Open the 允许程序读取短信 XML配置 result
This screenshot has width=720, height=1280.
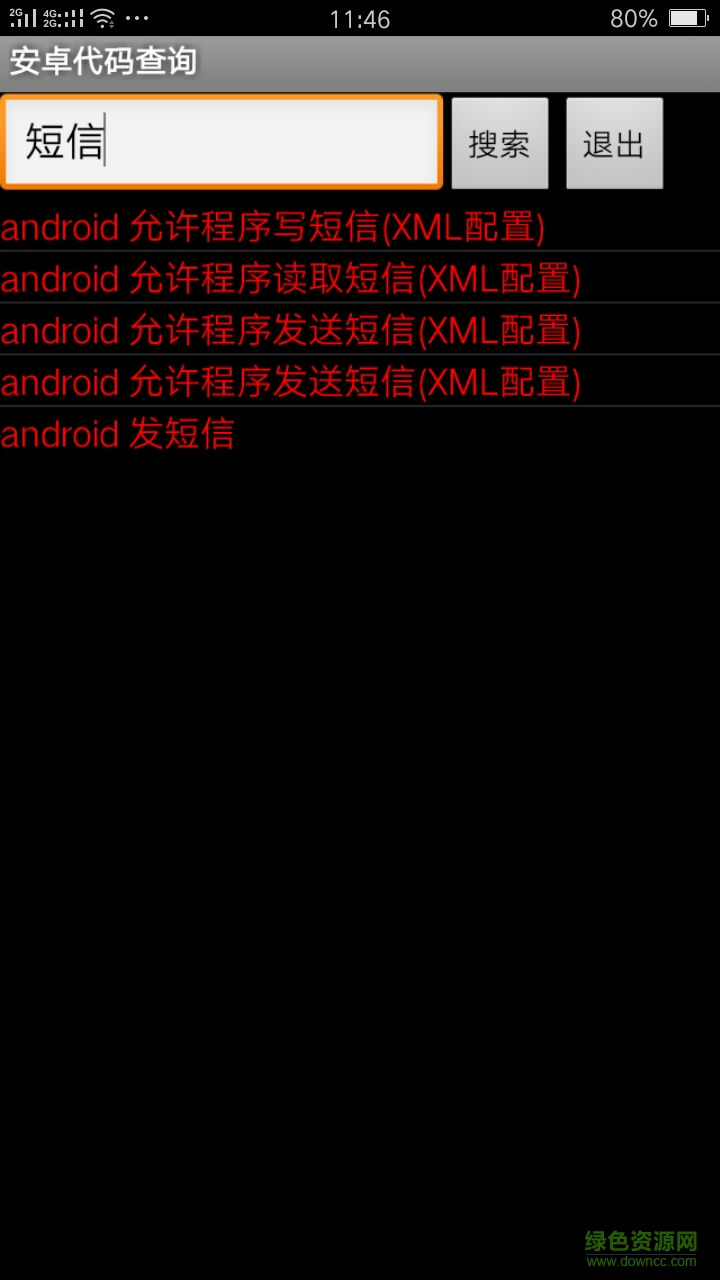pyautogui.click(x=290, y=279)
